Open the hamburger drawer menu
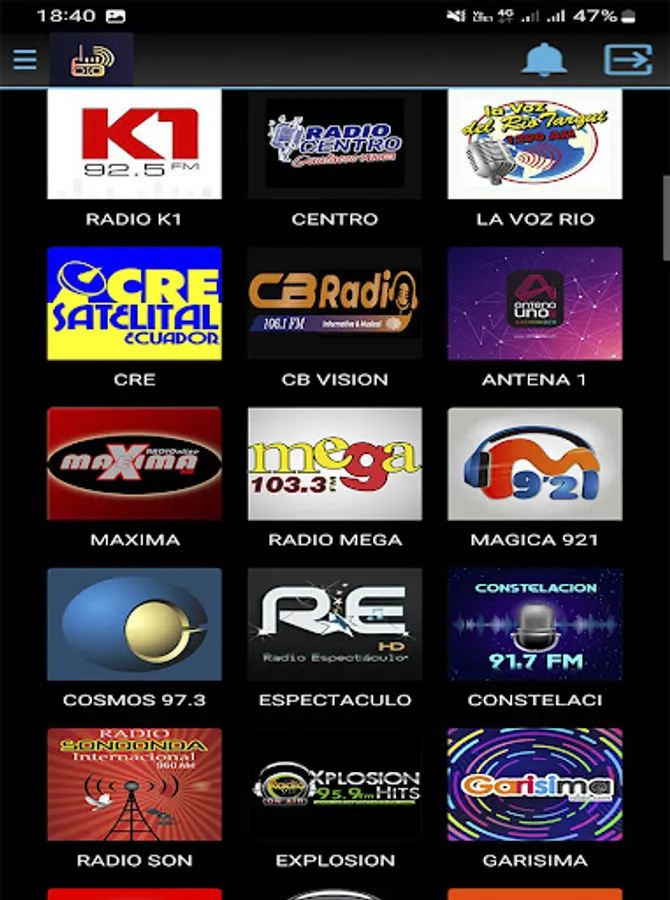This screenshot has width=670, height=900. [x=25, y=60]
